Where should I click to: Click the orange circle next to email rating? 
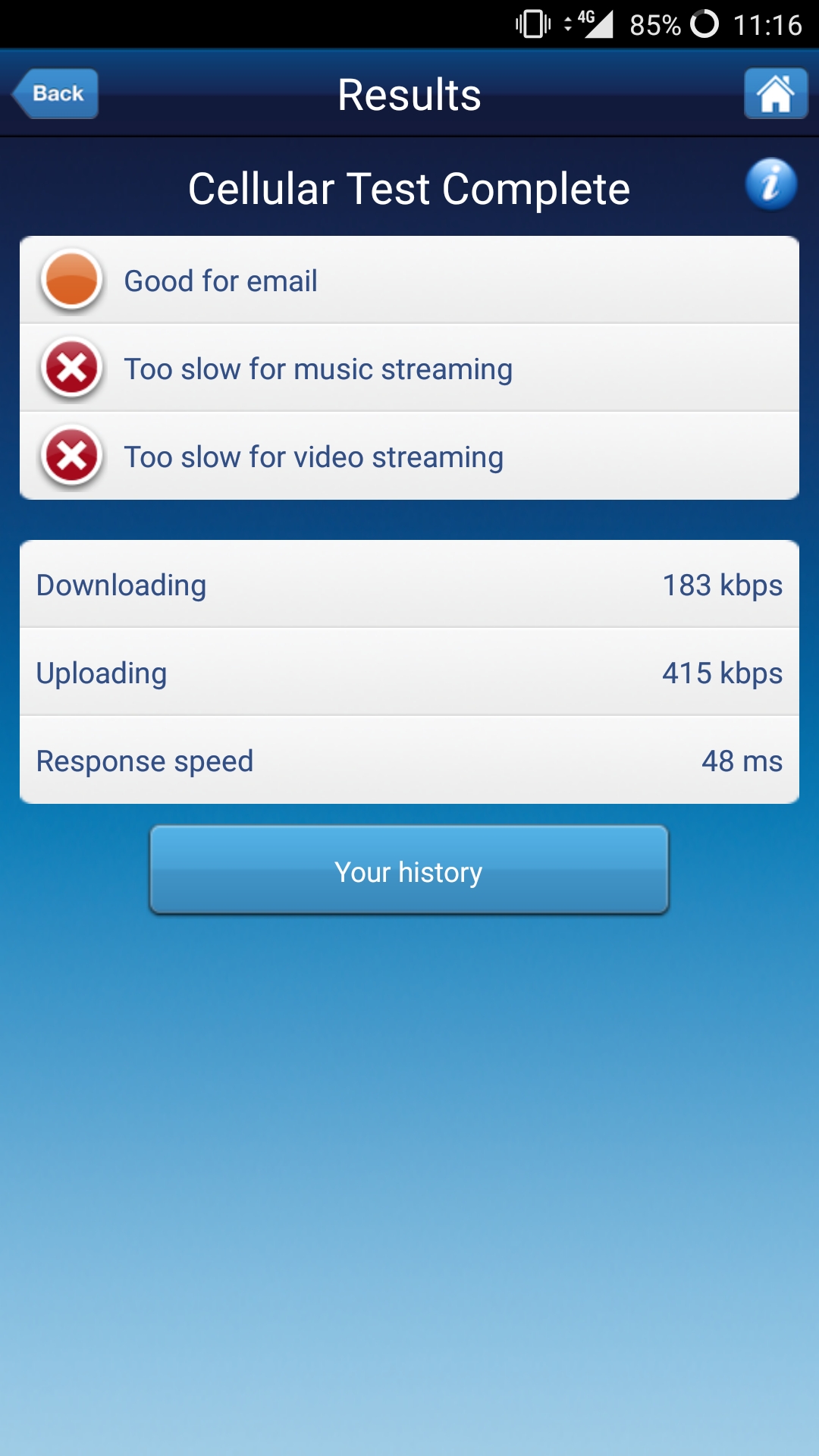72,280
